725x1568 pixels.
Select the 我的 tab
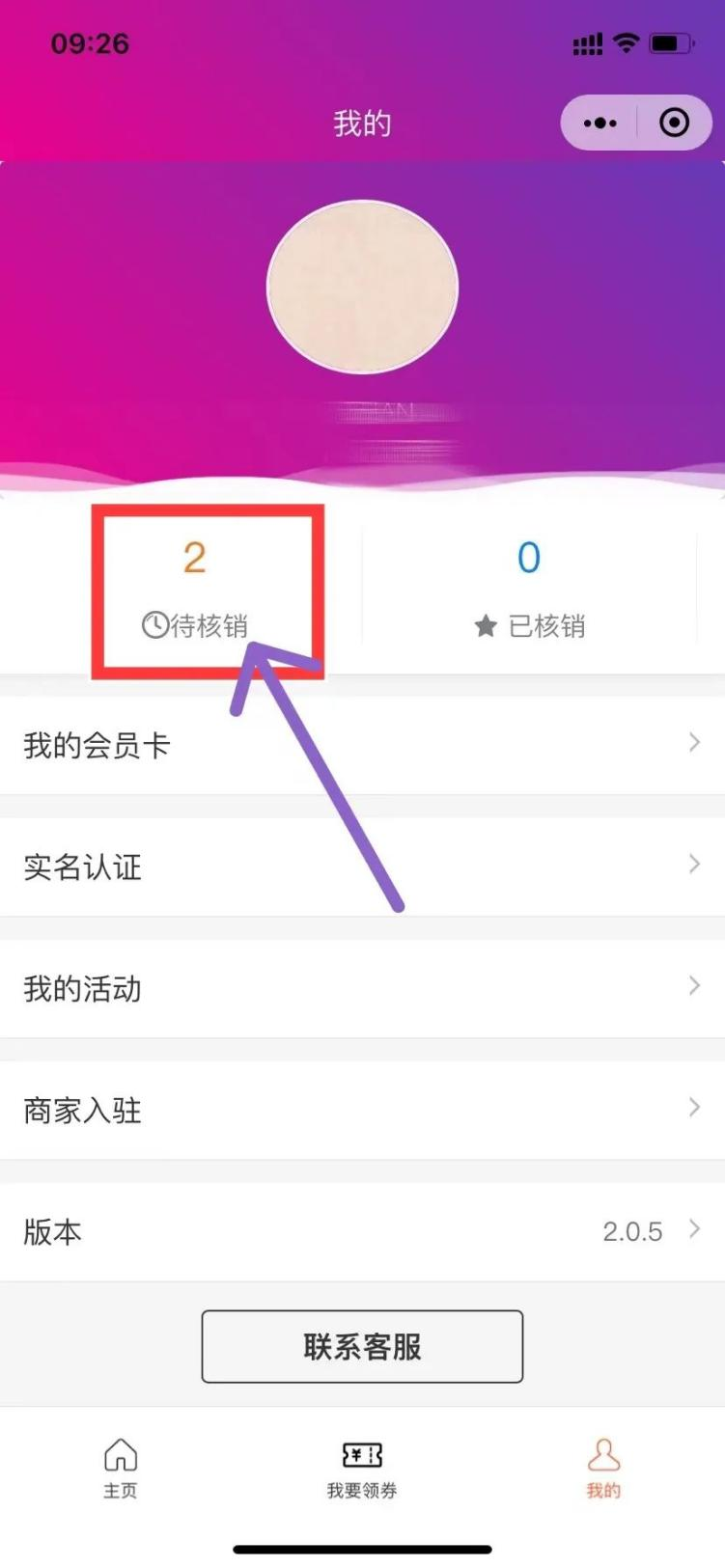click(603, 1468)
